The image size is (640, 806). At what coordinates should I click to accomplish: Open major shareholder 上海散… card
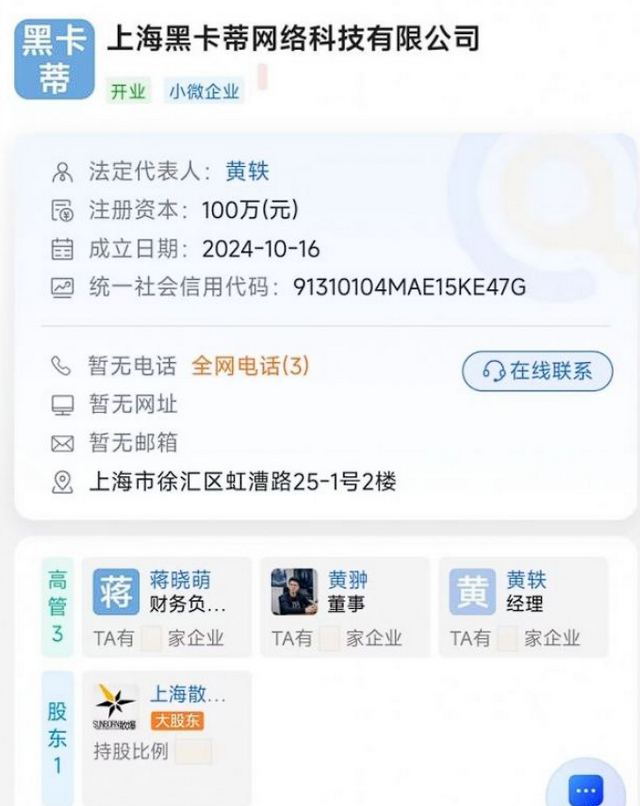click(x=166, y=720)
